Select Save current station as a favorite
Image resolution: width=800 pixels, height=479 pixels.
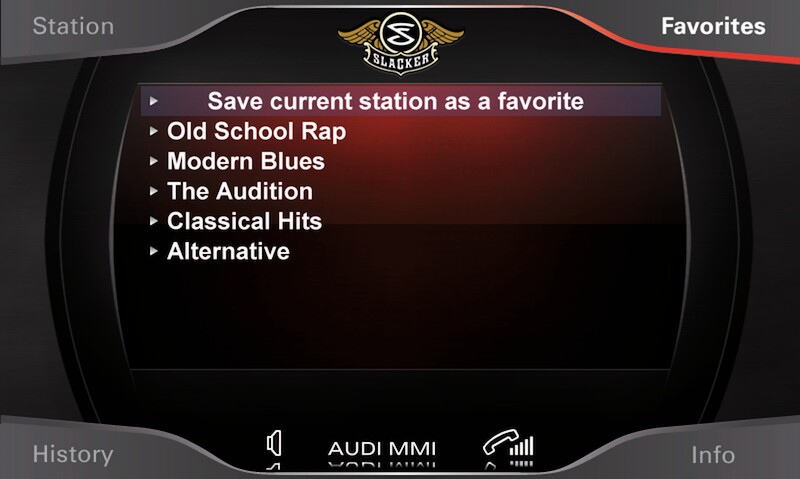tap(395, 101)
